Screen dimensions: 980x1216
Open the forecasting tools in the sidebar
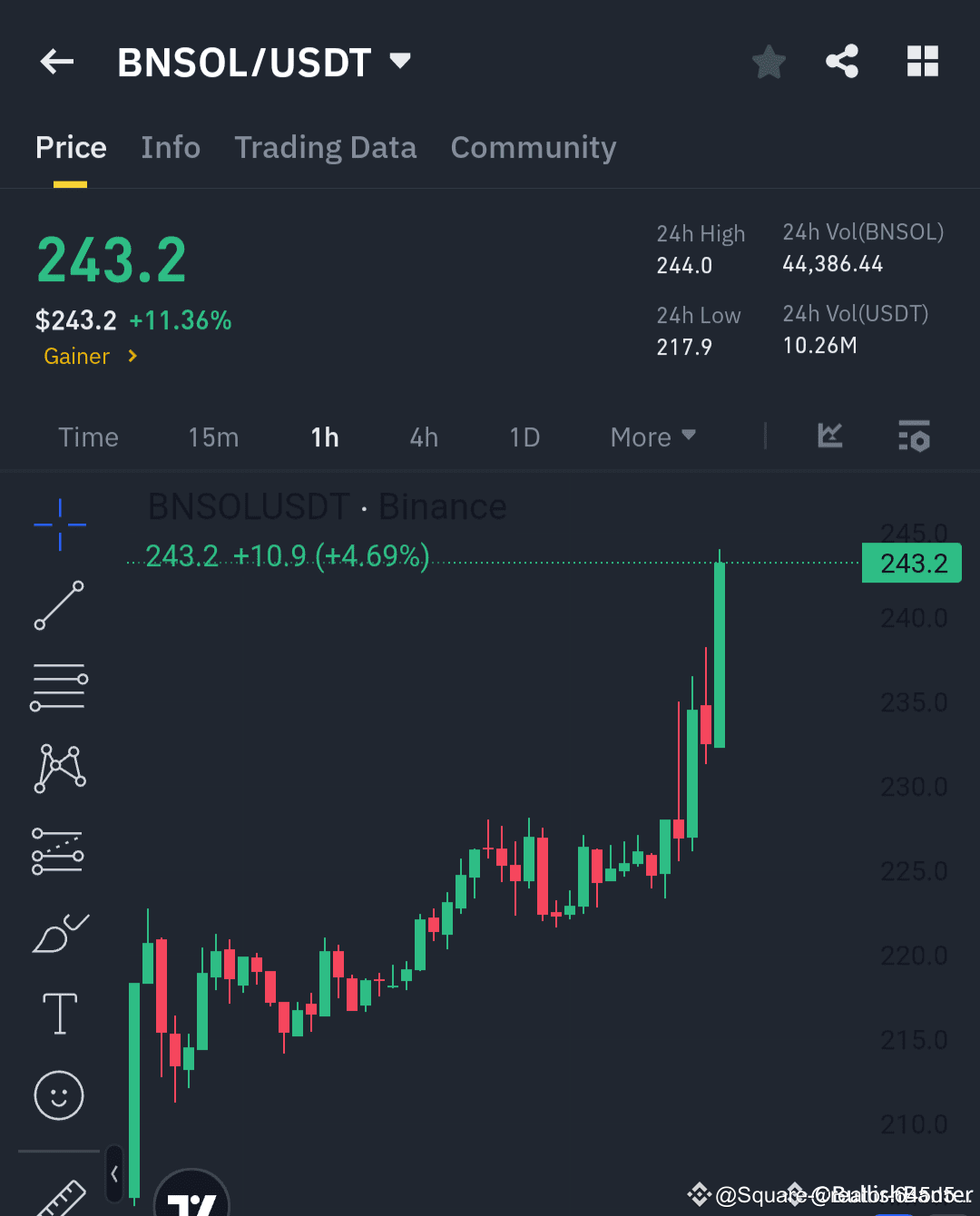[x=59, y=850]
